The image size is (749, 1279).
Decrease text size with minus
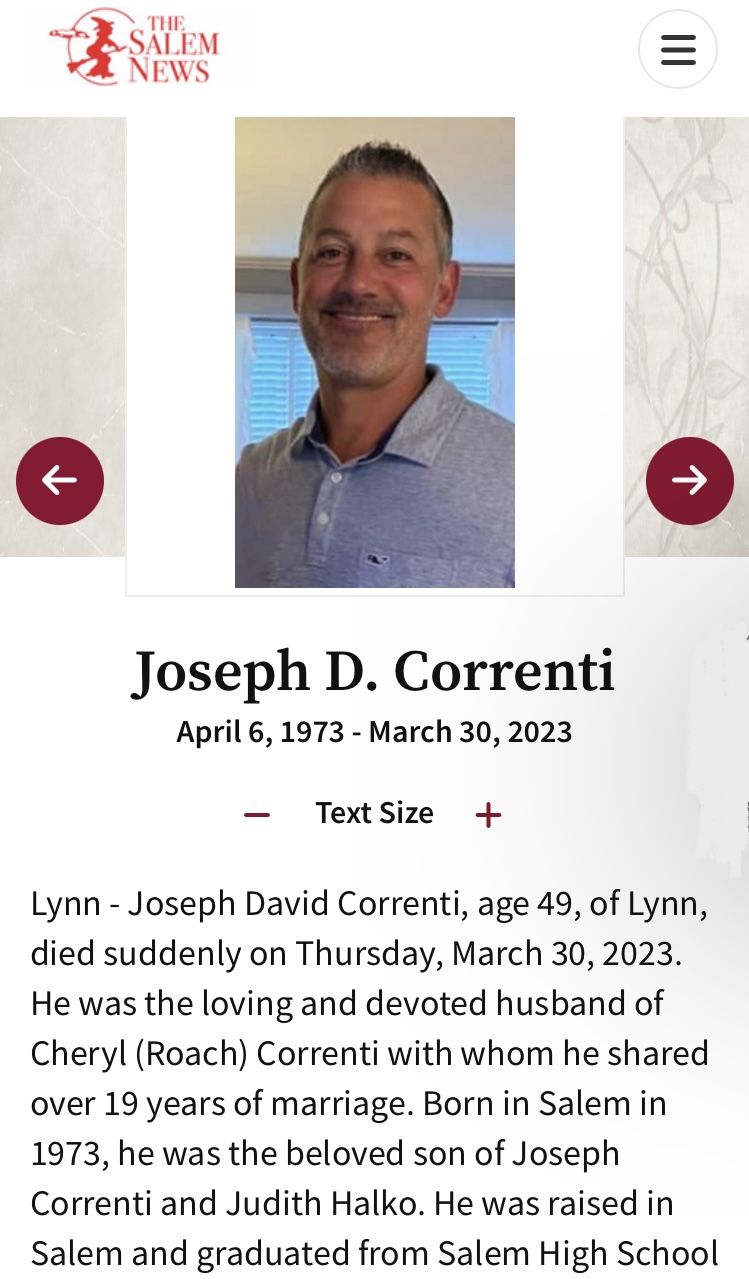coord(257,815)
